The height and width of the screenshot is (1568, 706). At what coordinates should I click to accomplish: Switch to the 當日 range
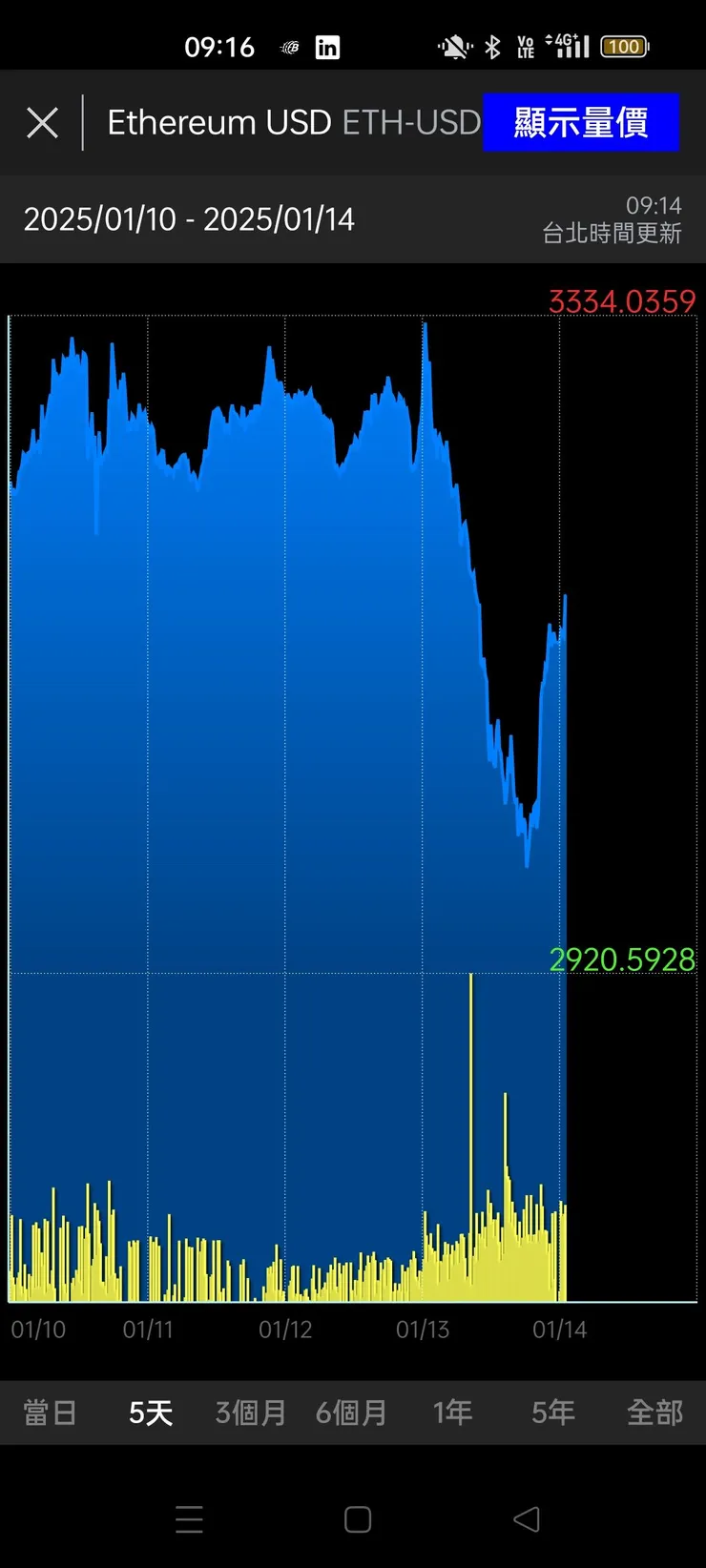pyautogui.click(x=50, y=1413)
